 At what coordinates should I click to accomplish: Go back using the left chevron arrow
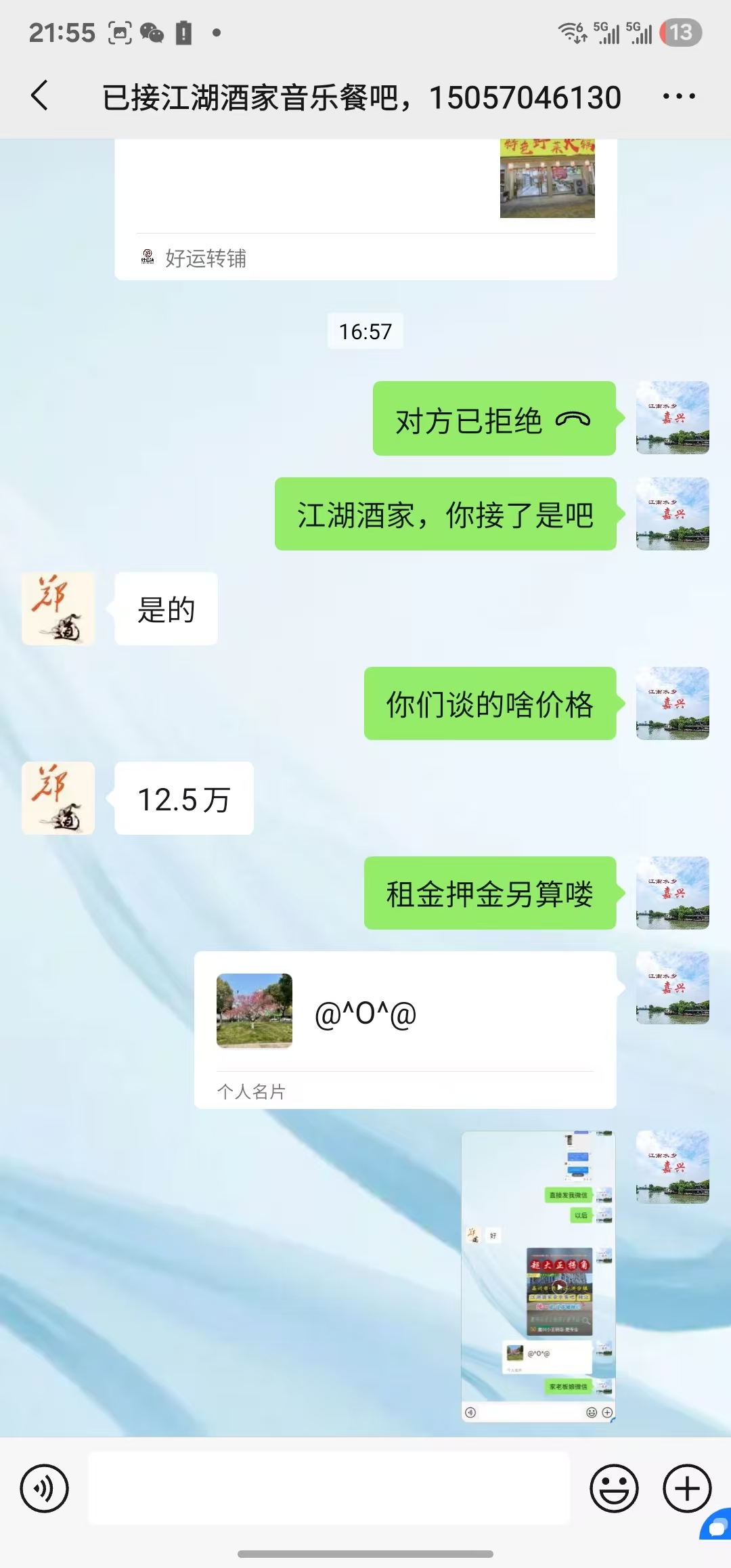pyautogui.click(x=39, y=96)
